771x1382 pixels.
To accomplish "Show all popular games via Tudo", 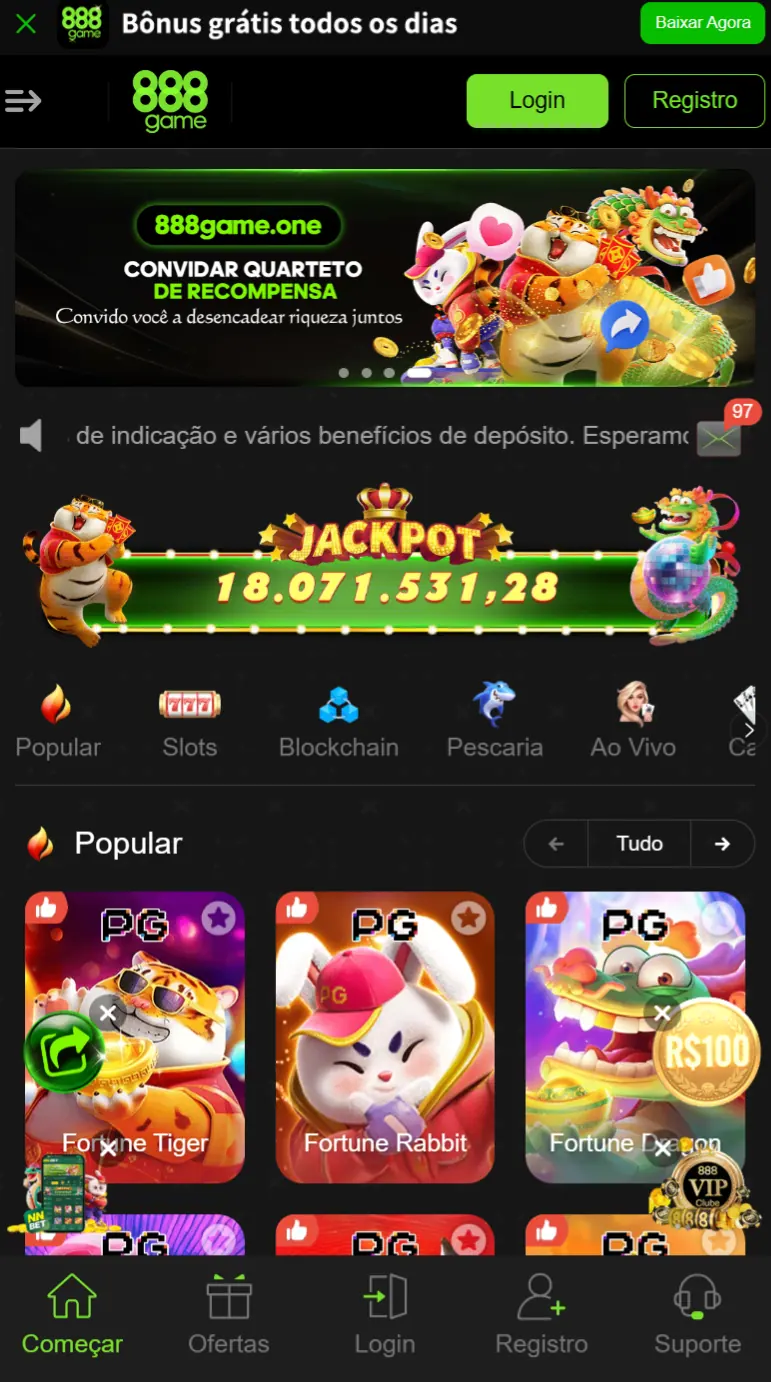I will [x=639, y=843].
